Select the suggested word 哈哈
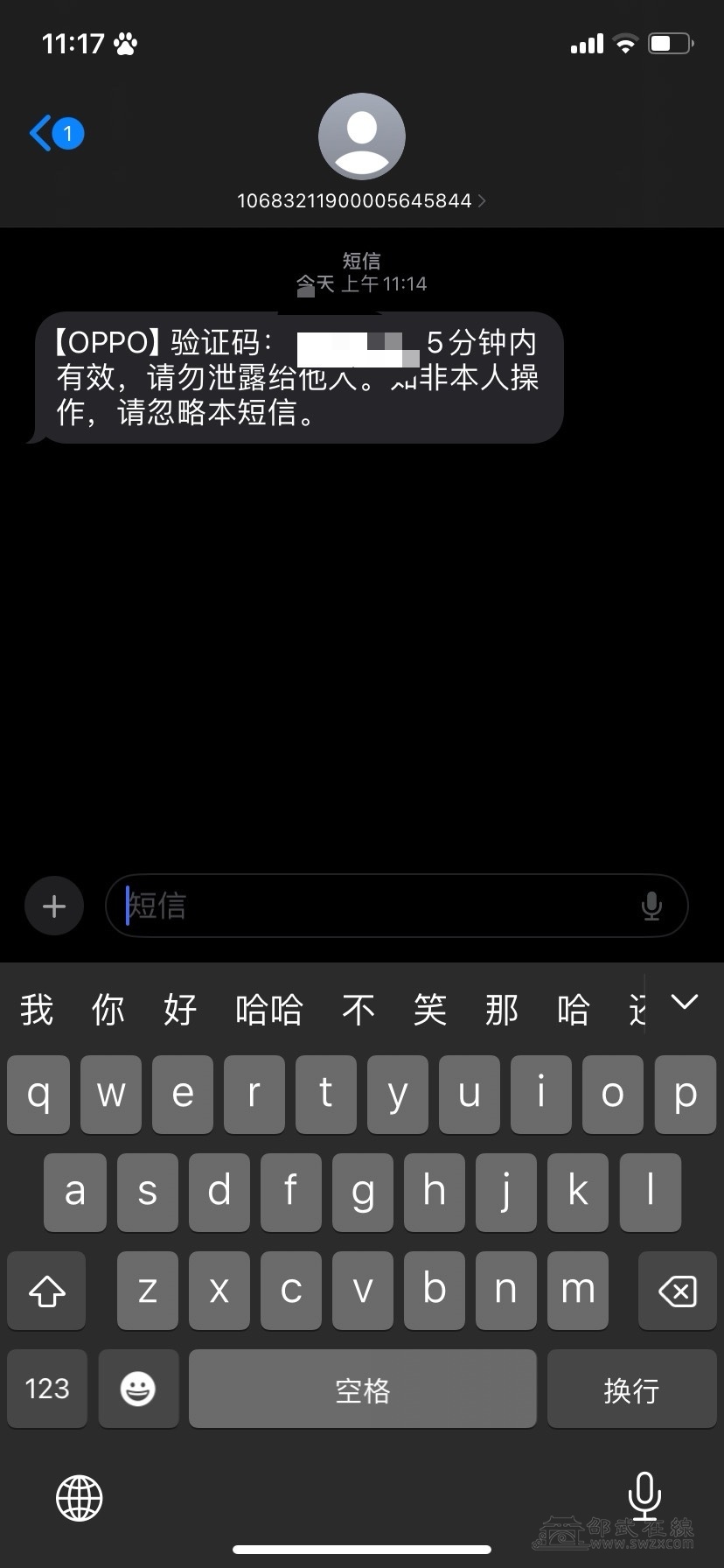The width and height of the screenshot is (724, 1568). pyautogui.click(x=269, y=1010)
